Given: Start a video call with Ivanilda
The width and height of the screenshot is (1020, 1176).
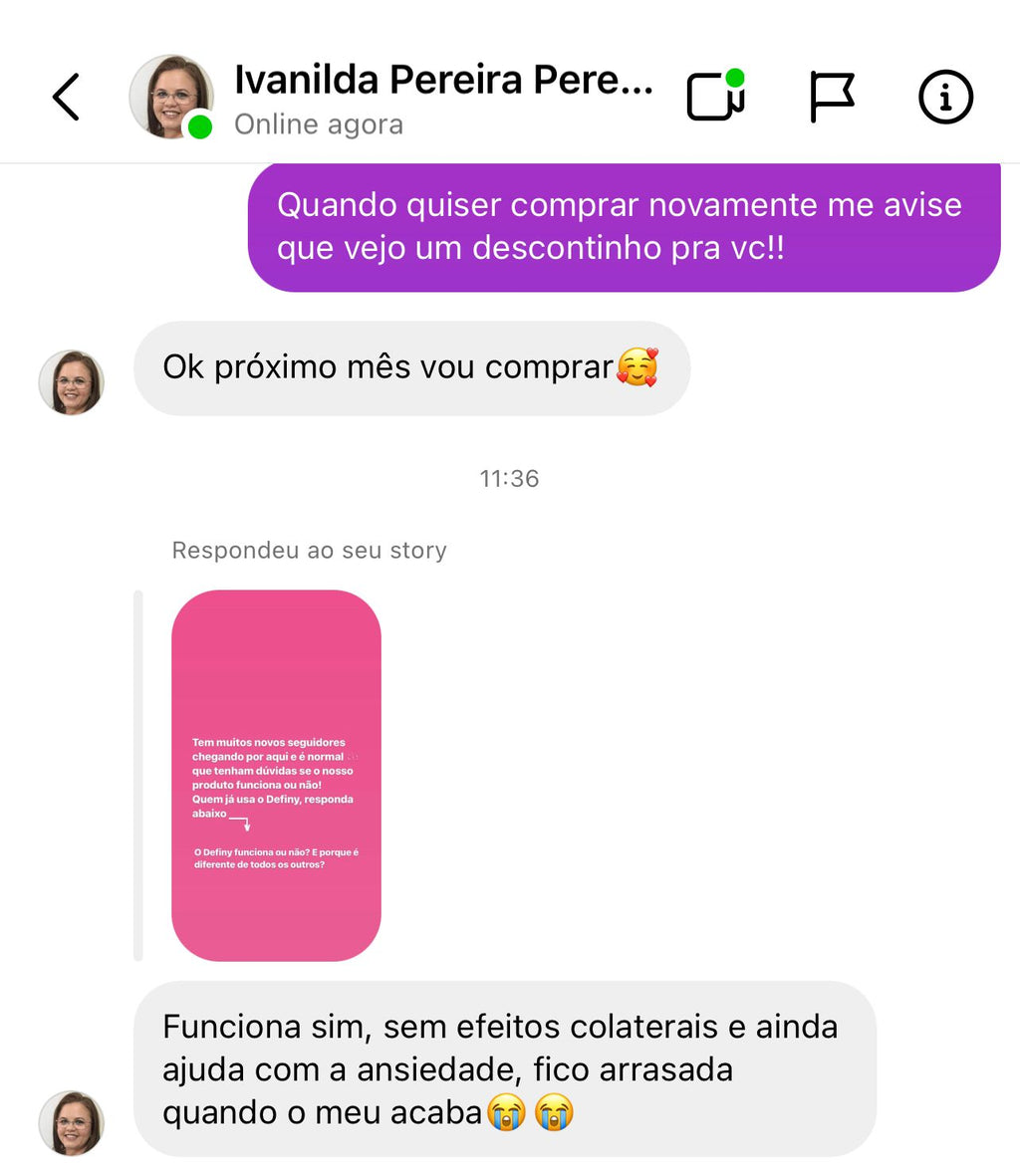Looking at the screenshot, I should (715, 97).
